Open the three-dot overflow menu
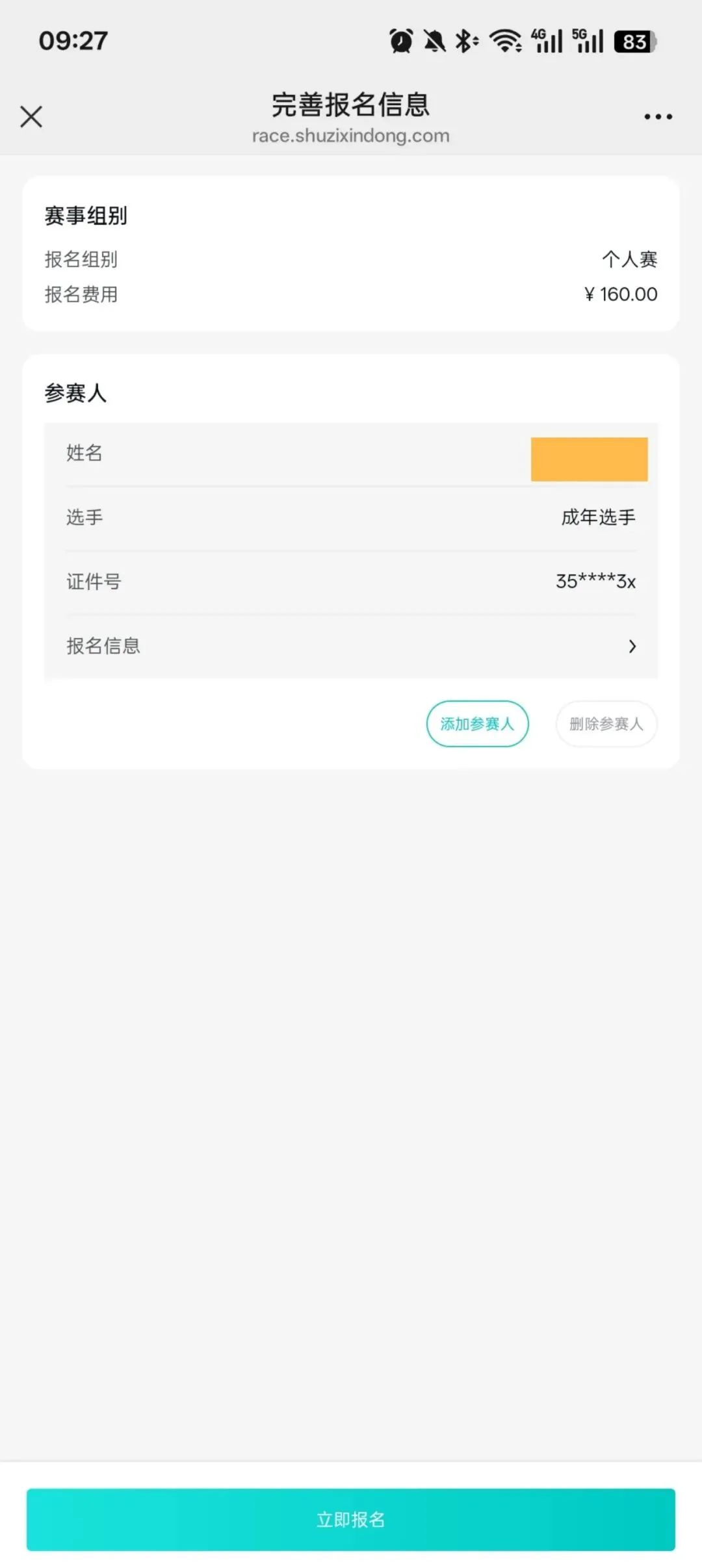Viewport: 702px width, 1568px height. point(658,117)
